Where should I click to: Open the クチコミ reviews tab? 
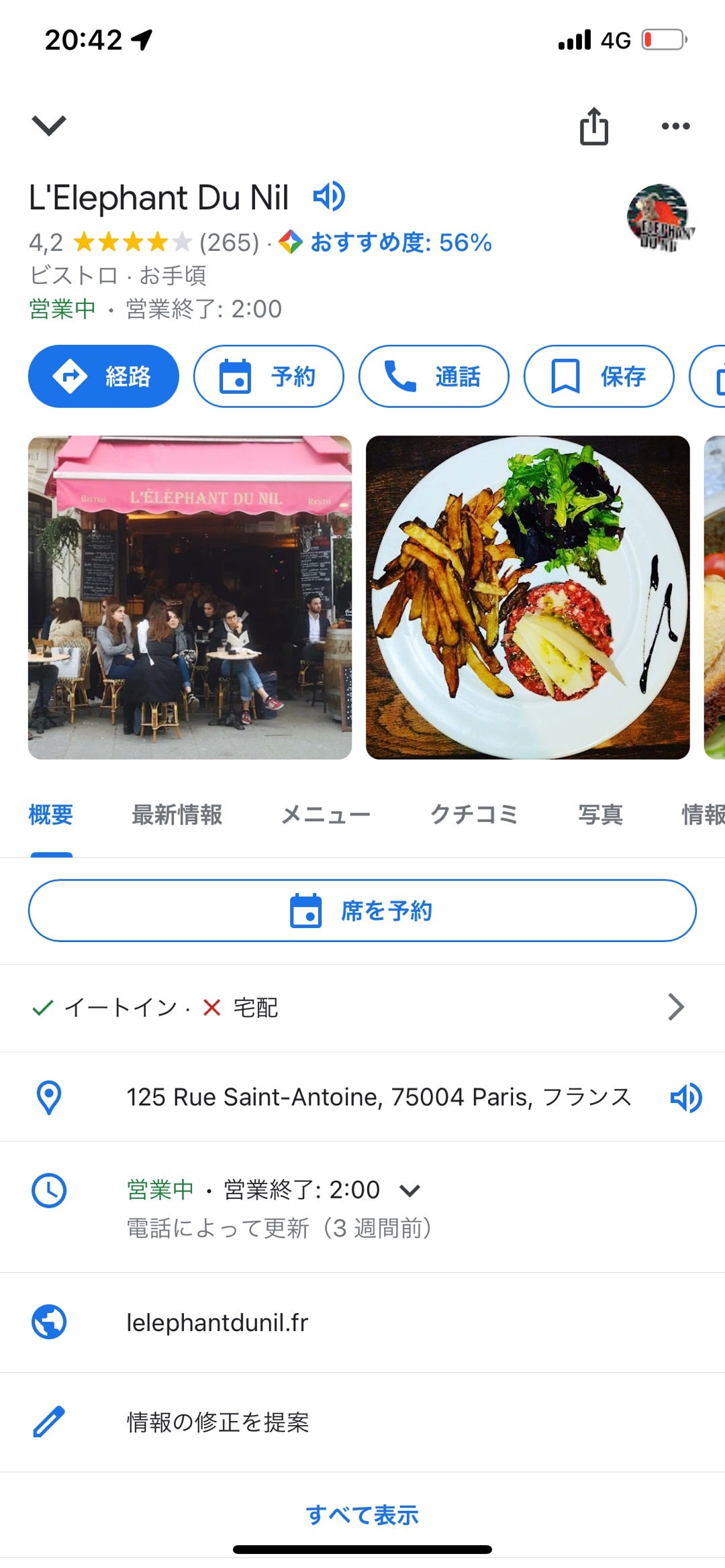[474, 815]
